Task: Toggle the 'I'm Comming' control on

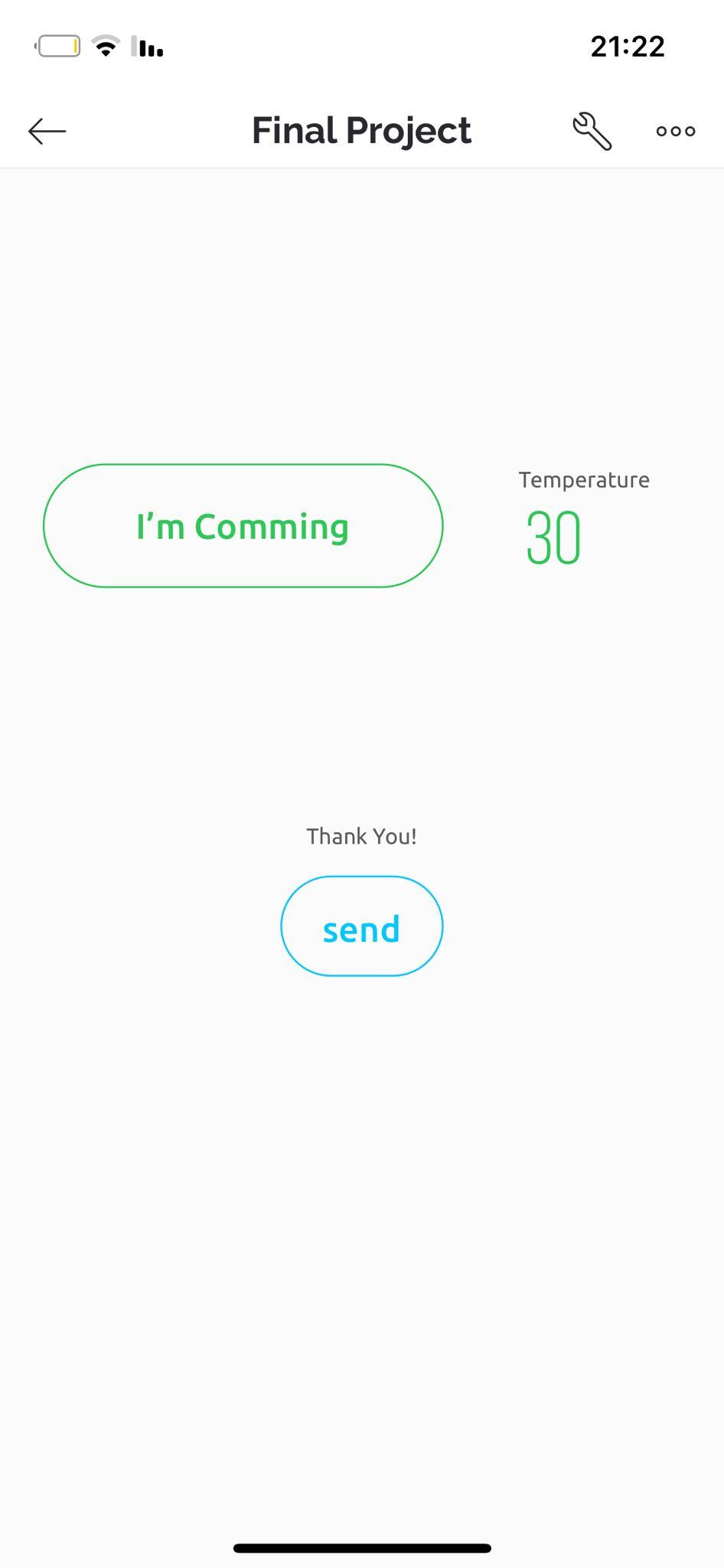Action: tap(243, 525)
